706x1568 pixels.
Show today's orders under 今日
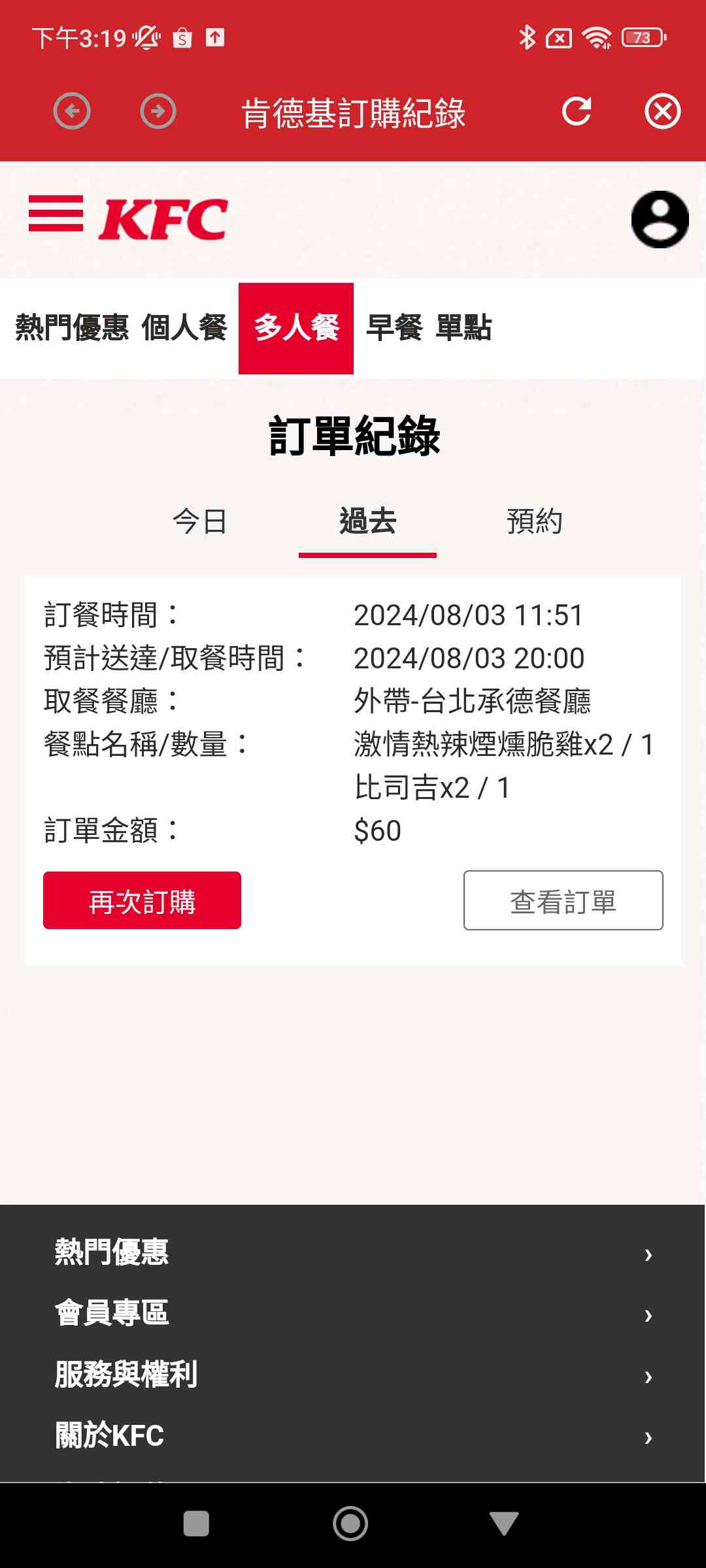pos(200,522)
